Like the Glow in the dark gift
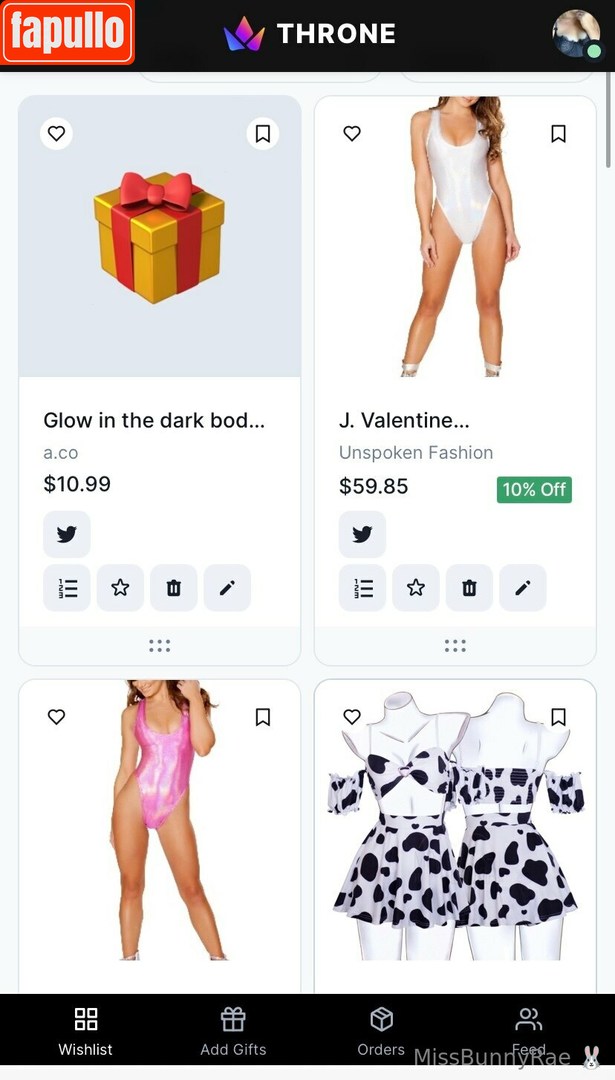Image resolution: width=615 pixels, height=1080 pixels. pyautogui.click(x=57, y=133)
